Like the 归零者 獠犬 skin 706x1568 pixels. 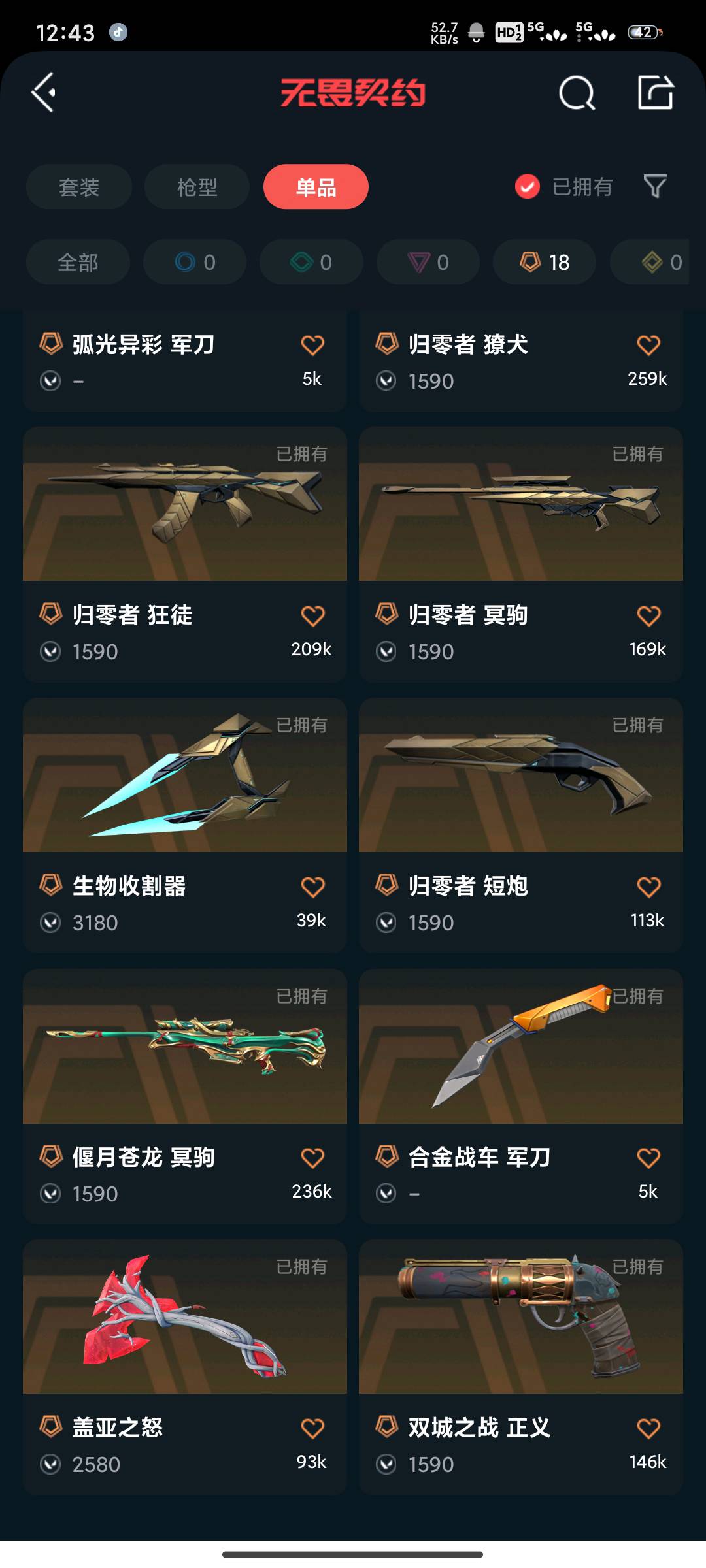(648, 346)
